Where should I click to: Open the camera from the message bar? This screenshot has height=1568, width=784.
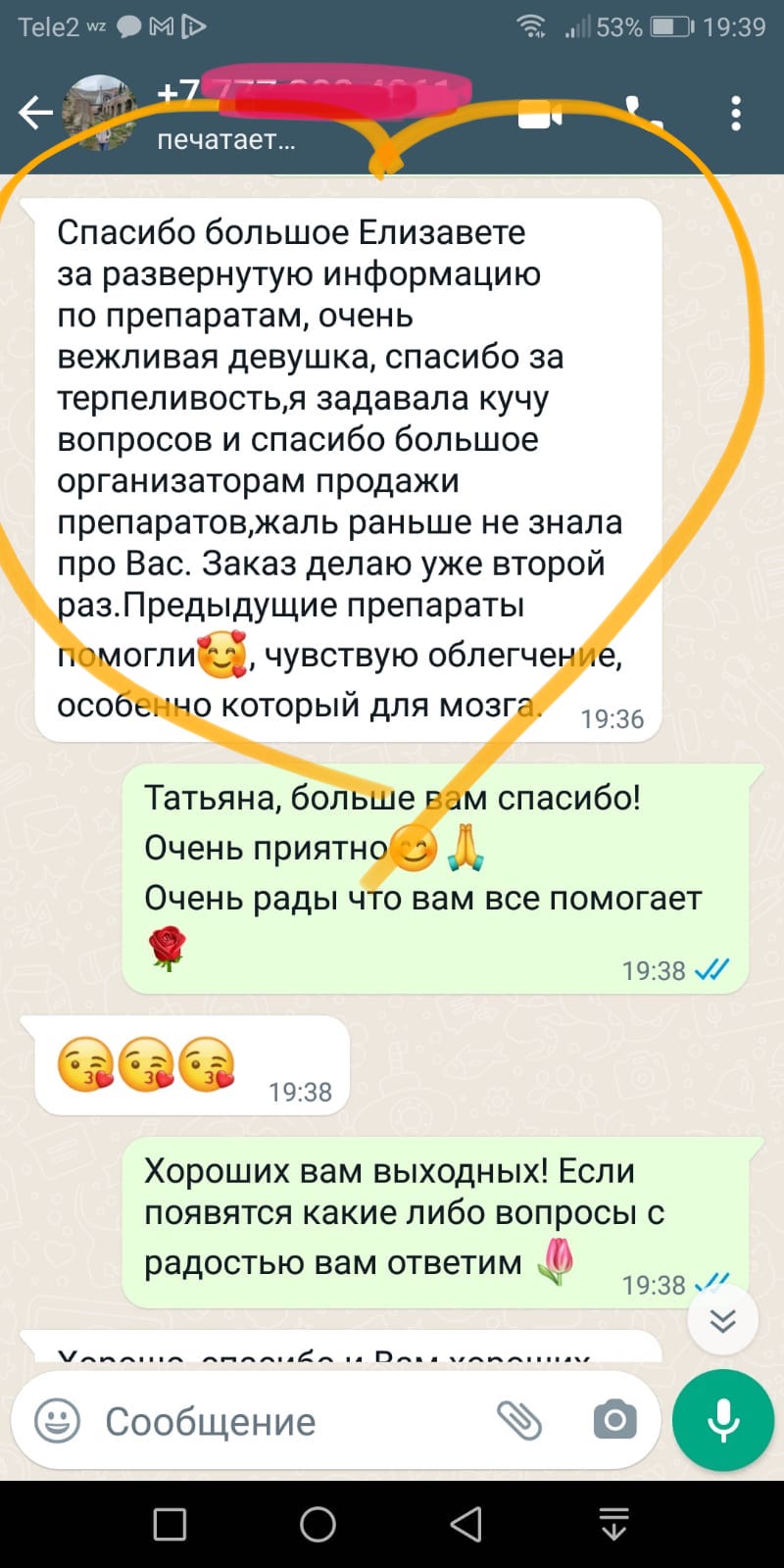click(614, 1420)
